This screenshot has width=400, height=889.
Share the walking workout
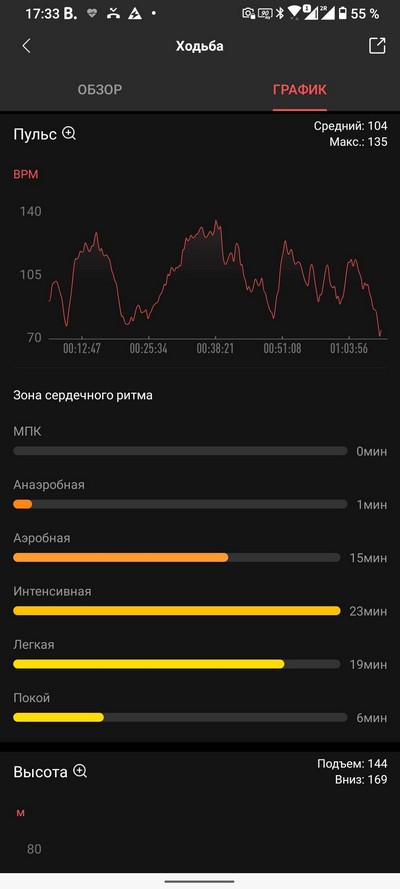377,46
